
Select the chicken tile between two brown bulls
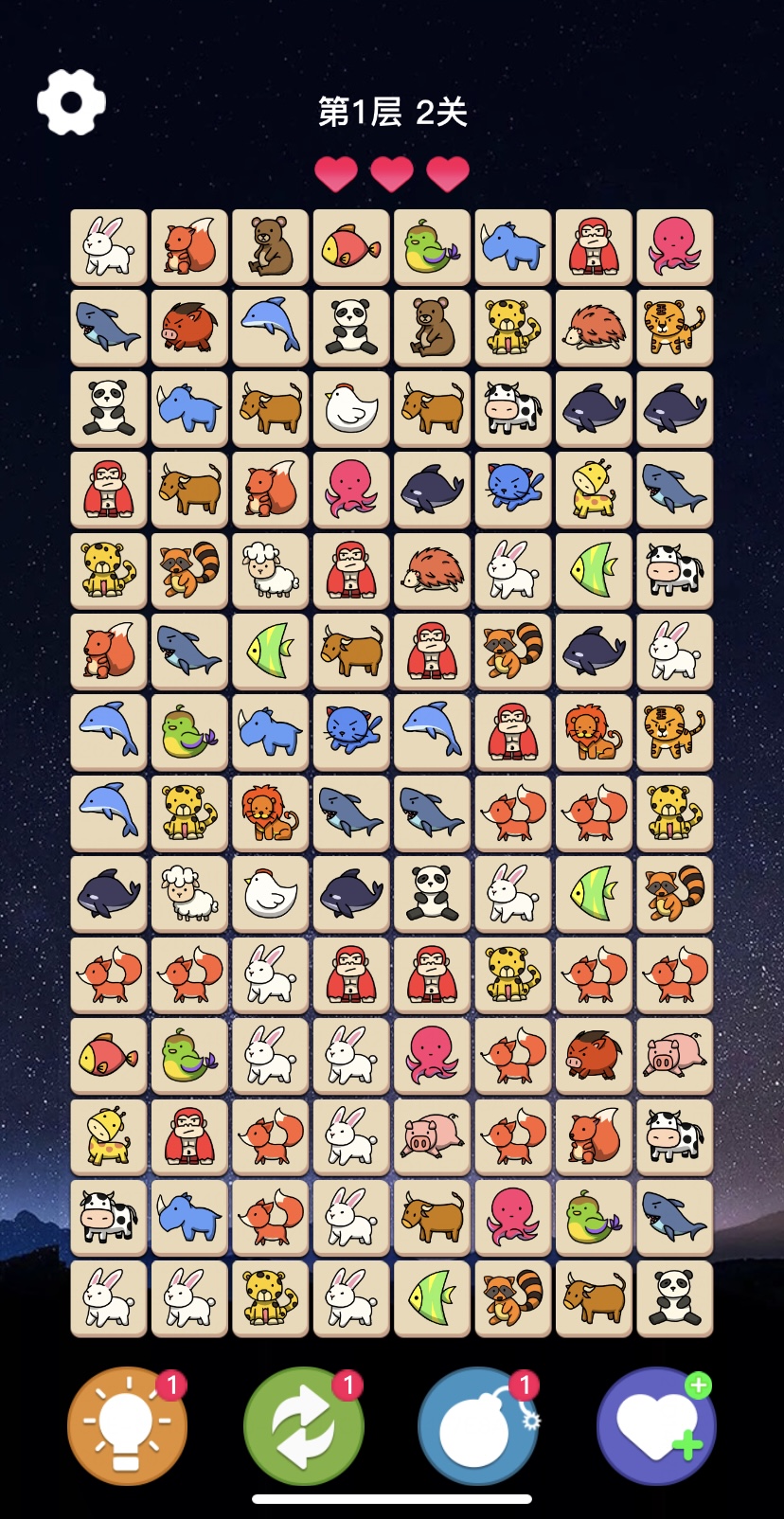pyautogui.click(x=351, y=408)
